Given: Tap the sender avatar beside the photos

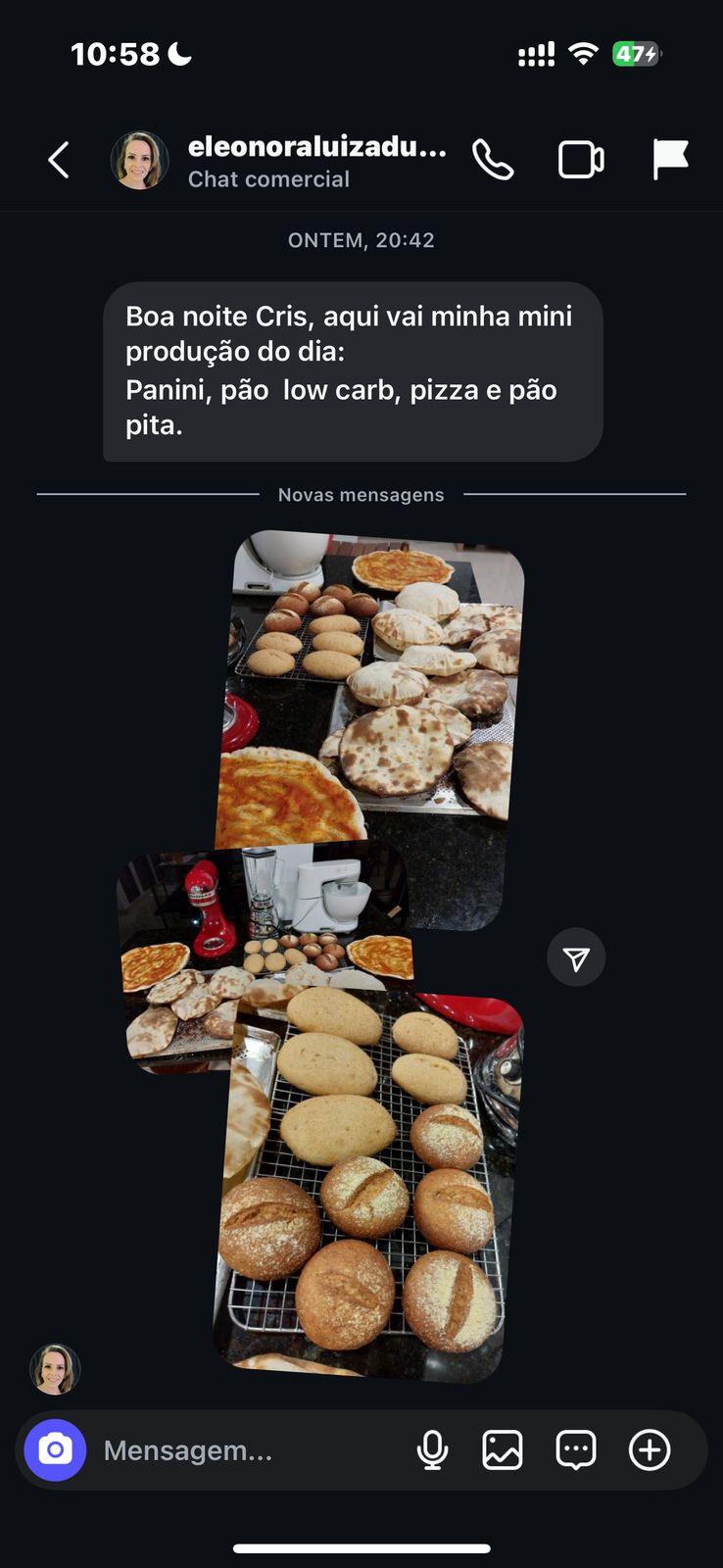Looking at the screenshot, I should pyautogui.click(x=55, y=1368).
